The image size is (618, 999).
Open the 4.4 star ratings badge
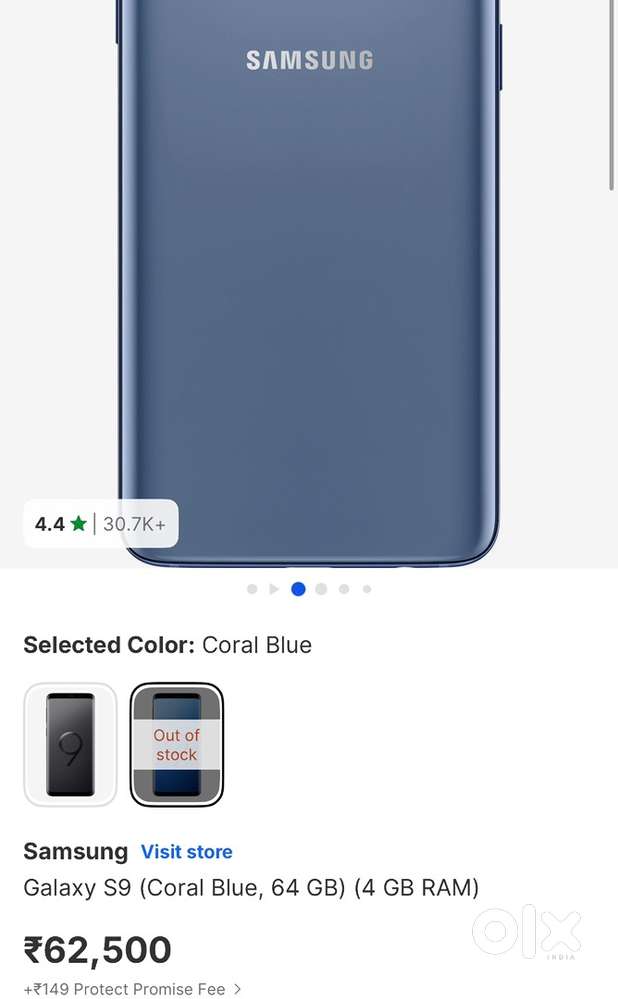click(100, 523)
